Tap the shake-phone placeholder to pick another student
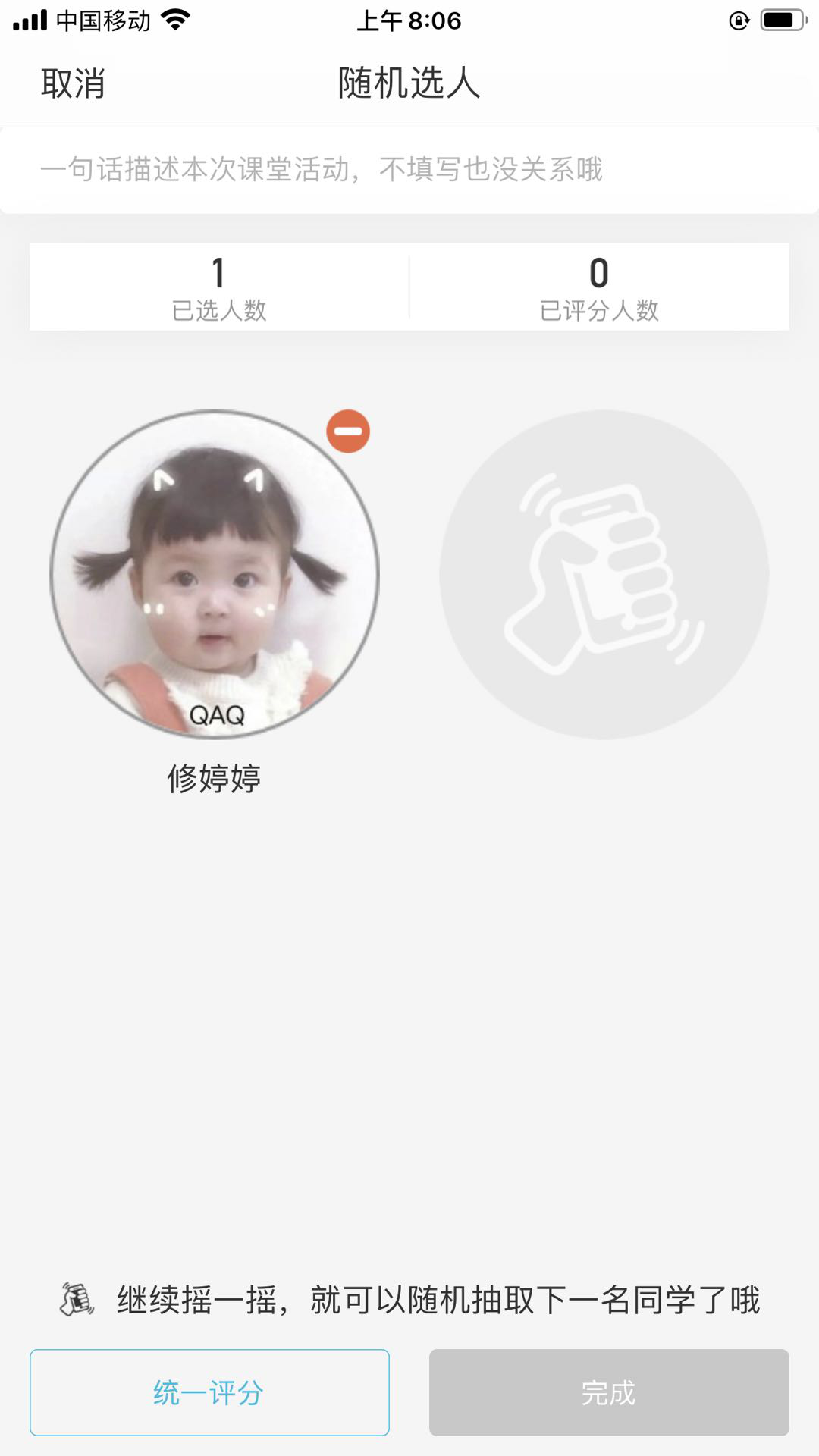Viewport: 819px width, 1456px height. [x=604, y=574]
